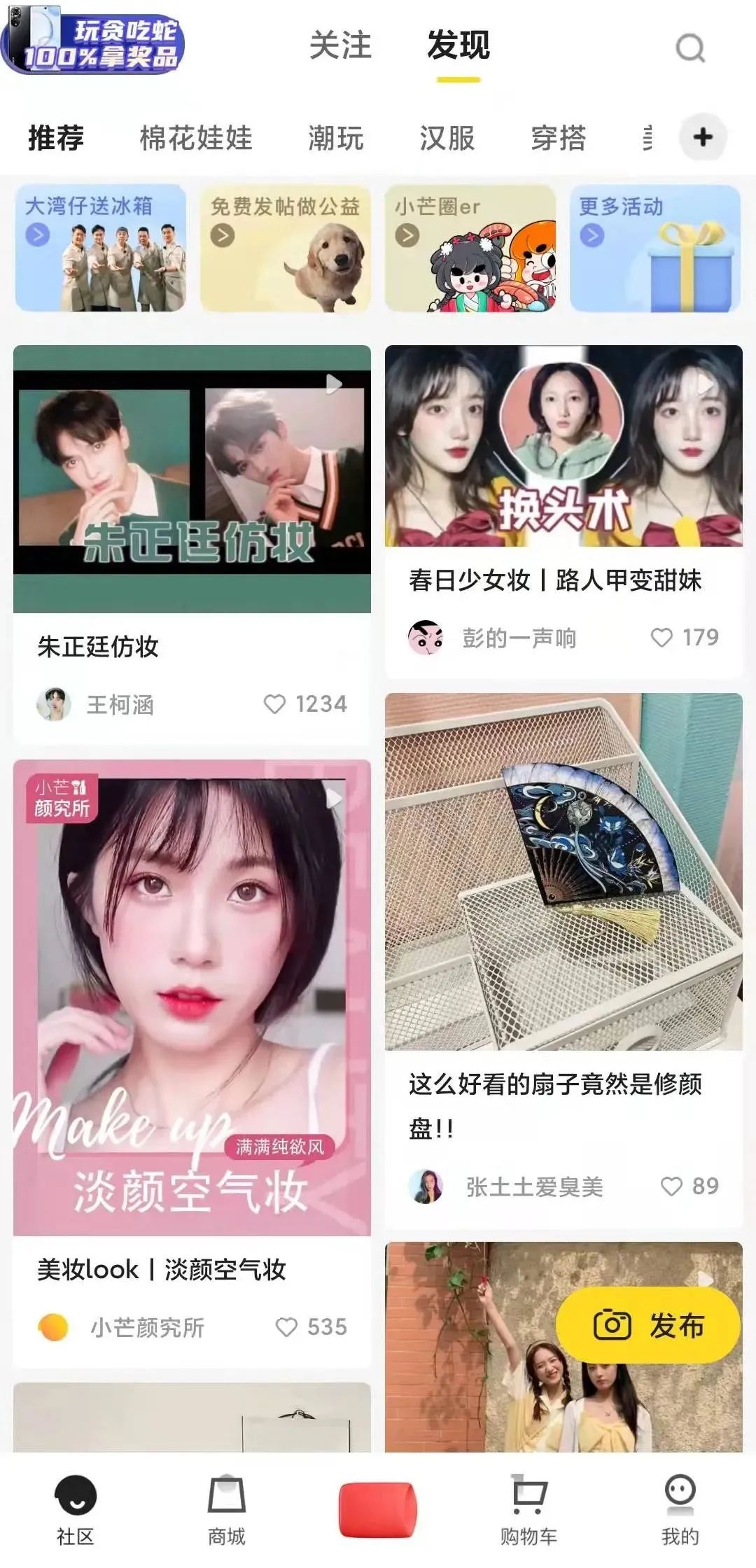This screenshot has width=756, height=1568.
Task: Tap the plus button to add categories
Action: pyautogui.click(x=703, y=137)
